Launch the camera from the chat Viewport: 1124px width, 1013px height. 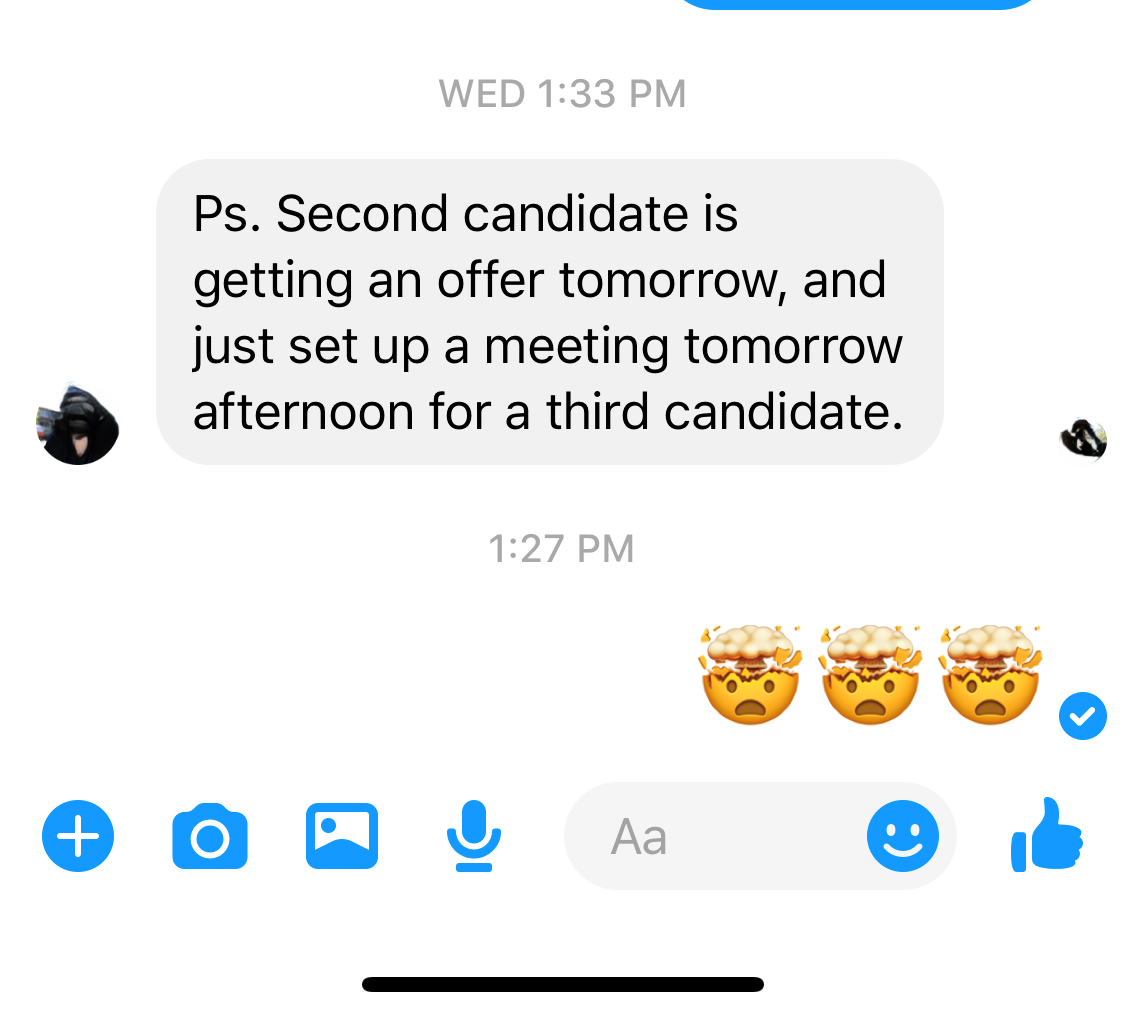pos(210,836)
